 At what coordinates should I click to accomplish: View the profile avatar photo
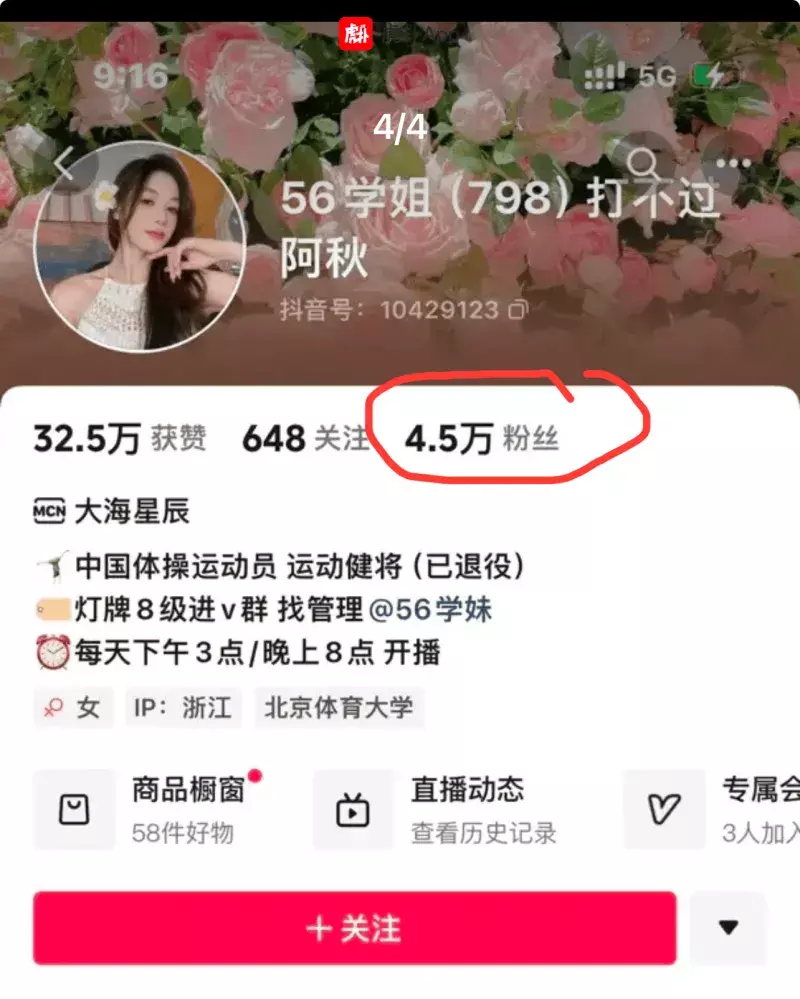pos(139,247)
